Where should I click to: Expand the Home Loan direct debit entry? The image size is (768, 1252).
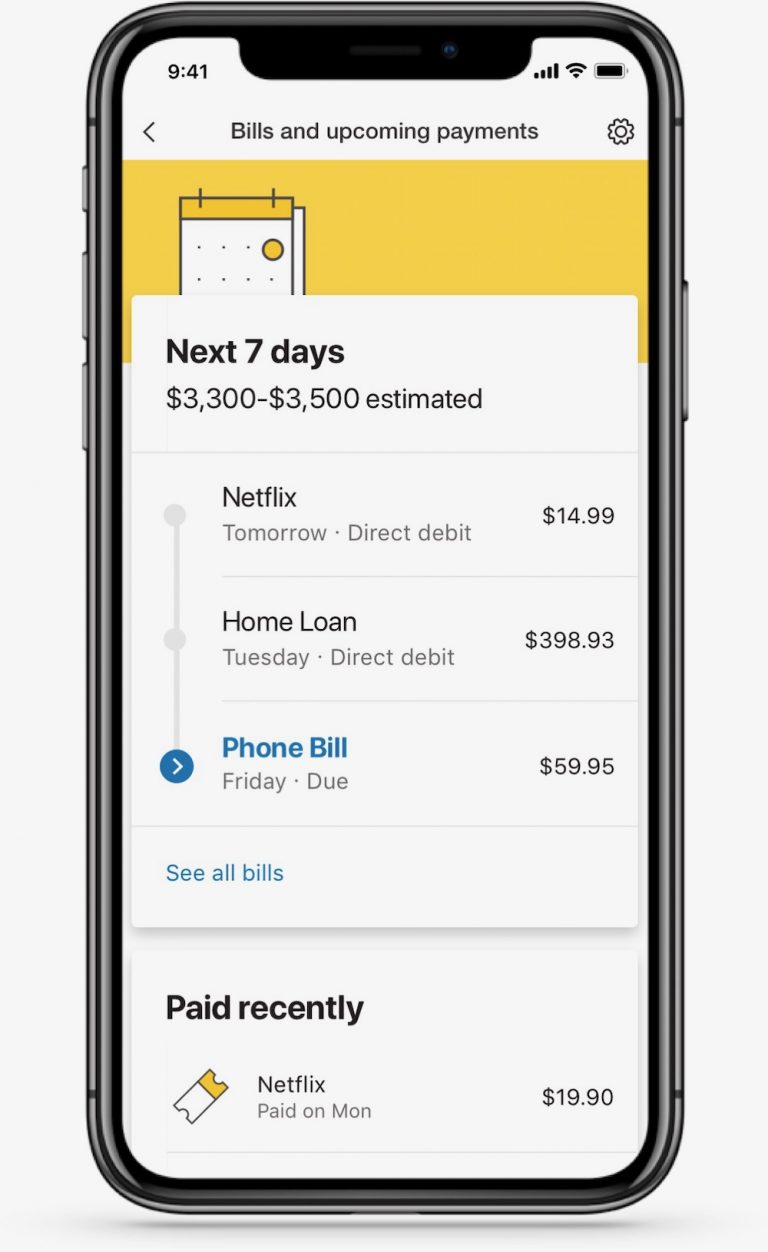(400, 638)
